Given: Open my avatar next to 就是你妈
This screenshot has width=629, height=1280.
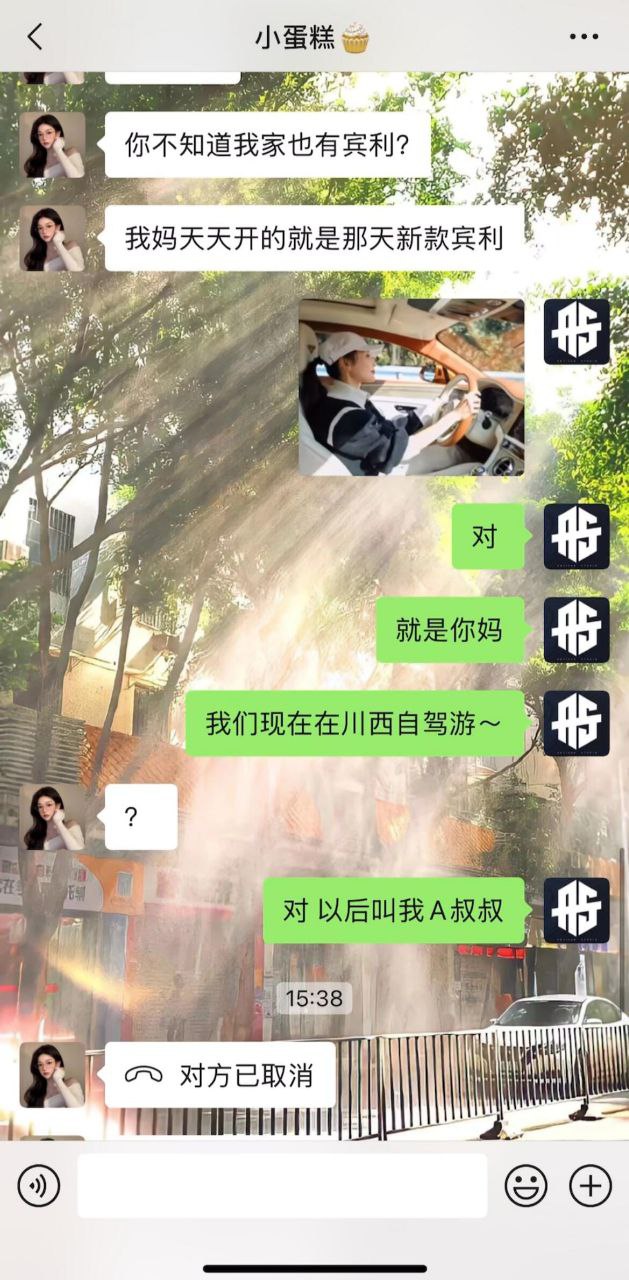Looking at the screenshot, I should point(576,630).
